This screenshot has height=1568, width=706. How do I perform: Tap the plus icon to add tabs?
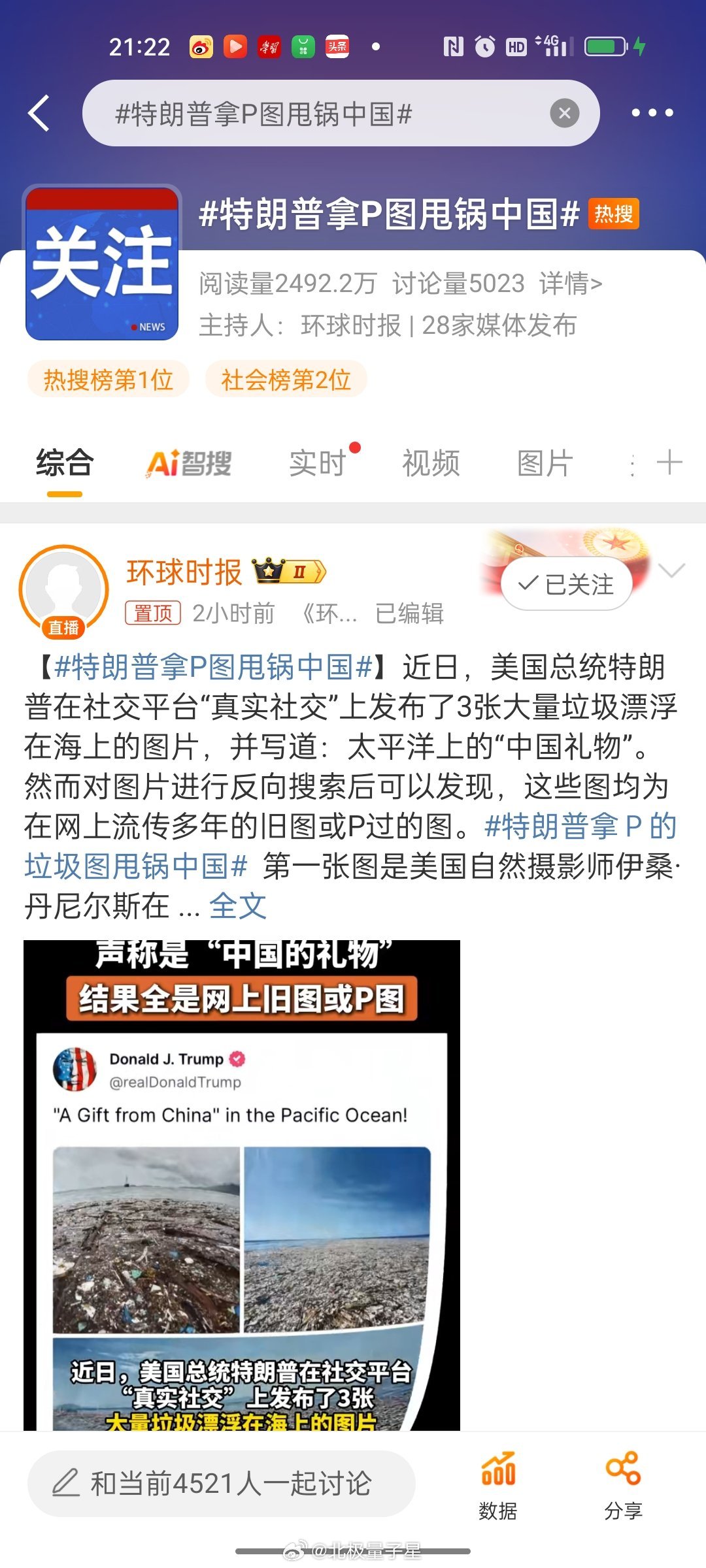[669, 463]
